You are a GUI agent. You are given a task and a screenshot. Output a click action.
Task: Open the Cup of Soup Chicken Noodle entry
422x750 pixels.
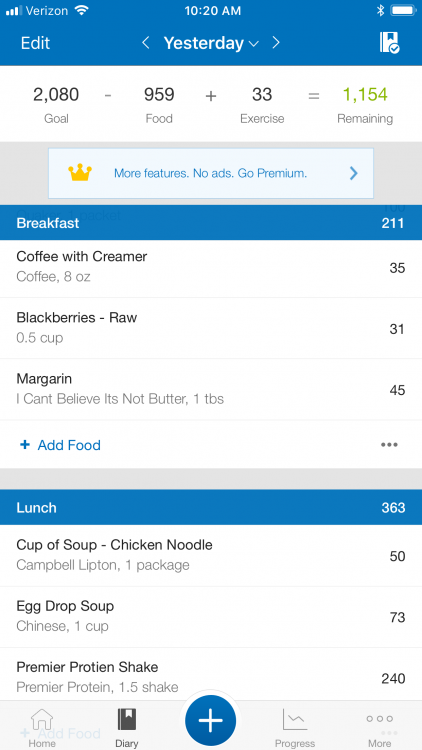[x=211, y=555]
